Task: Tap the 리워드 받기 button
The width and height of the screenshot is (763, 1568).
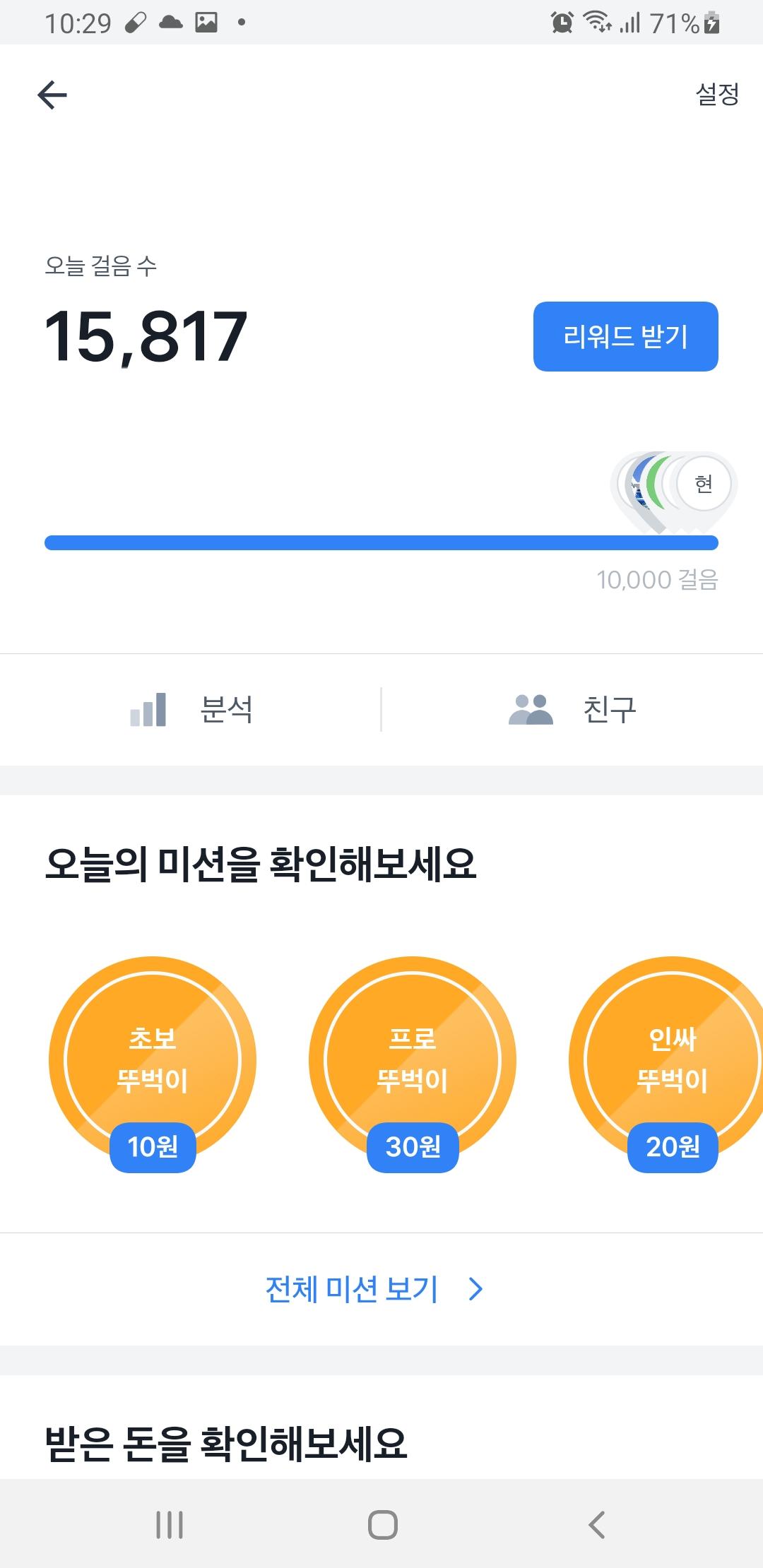Action: click(x=625, y=336)
